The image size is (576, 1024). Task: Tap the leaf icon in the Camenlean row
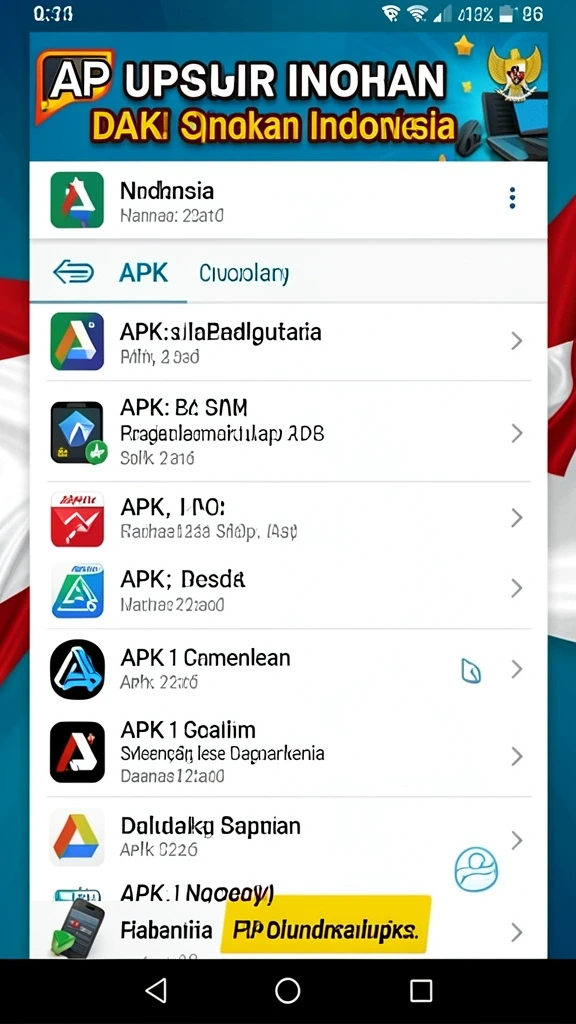click(x=472, y=671)
